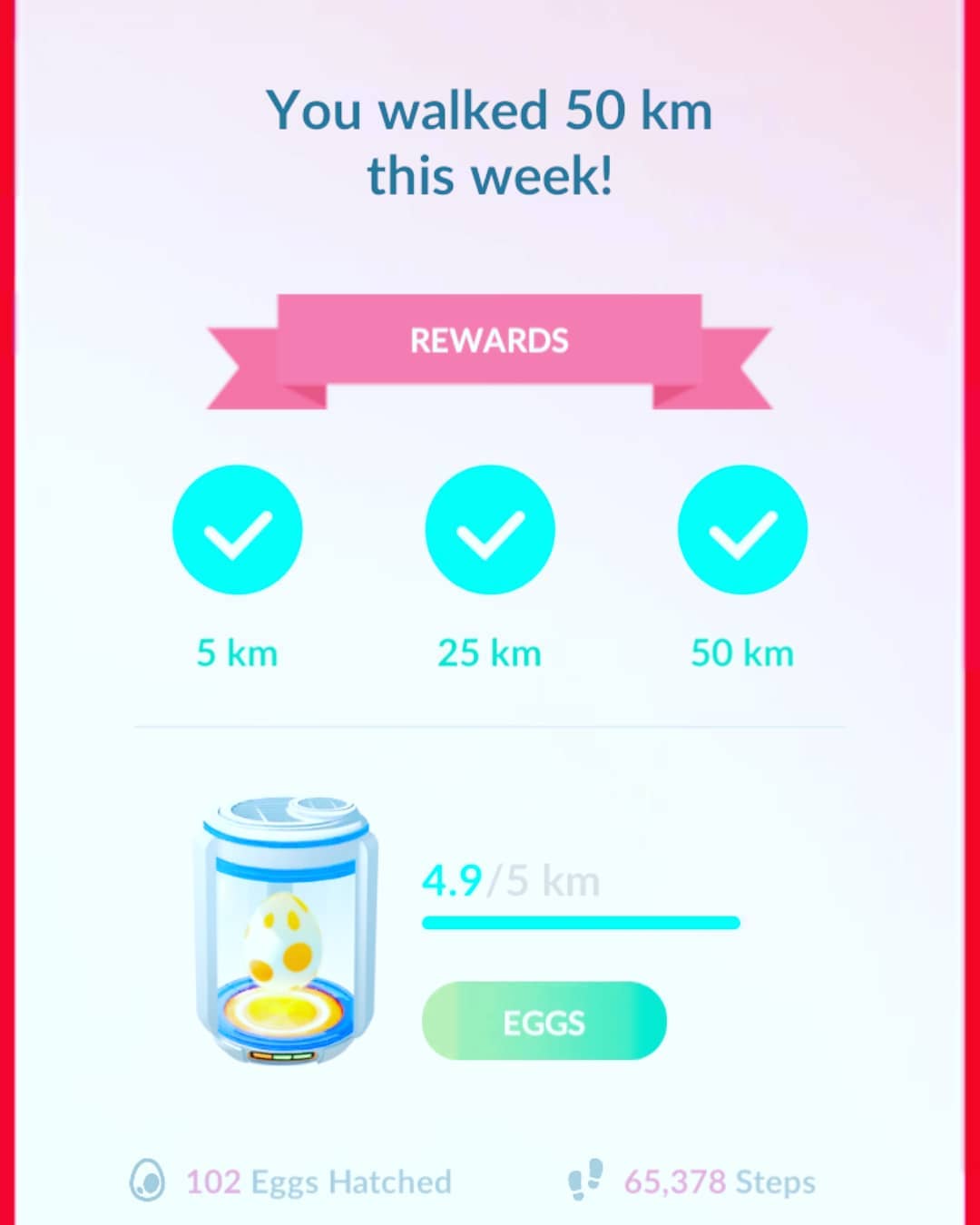The height and width of the screenshot is (1225, 980).
Task: Open the EGGS button
Action: (544, 1022)
